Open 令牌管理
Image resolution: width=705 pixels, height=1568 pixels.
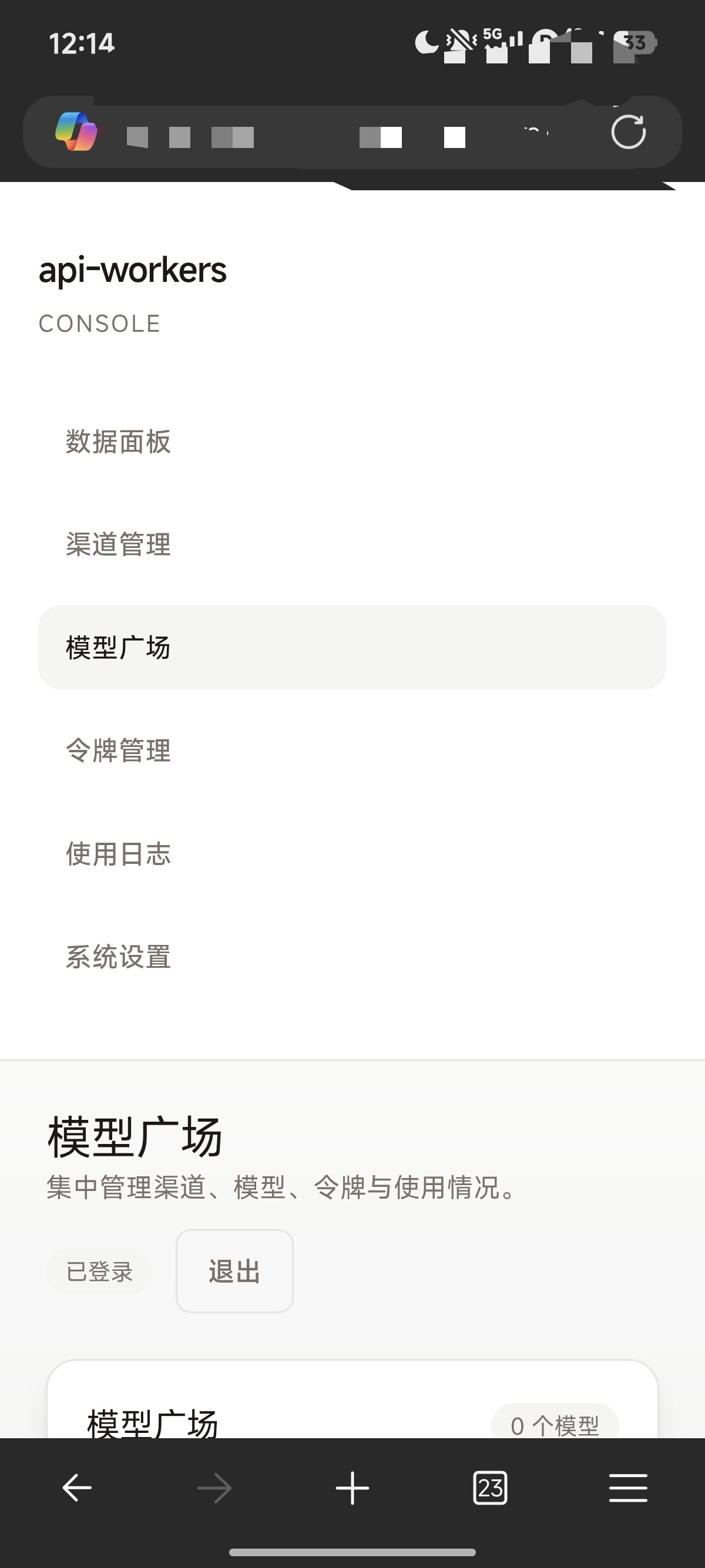[x=352, y=750]
